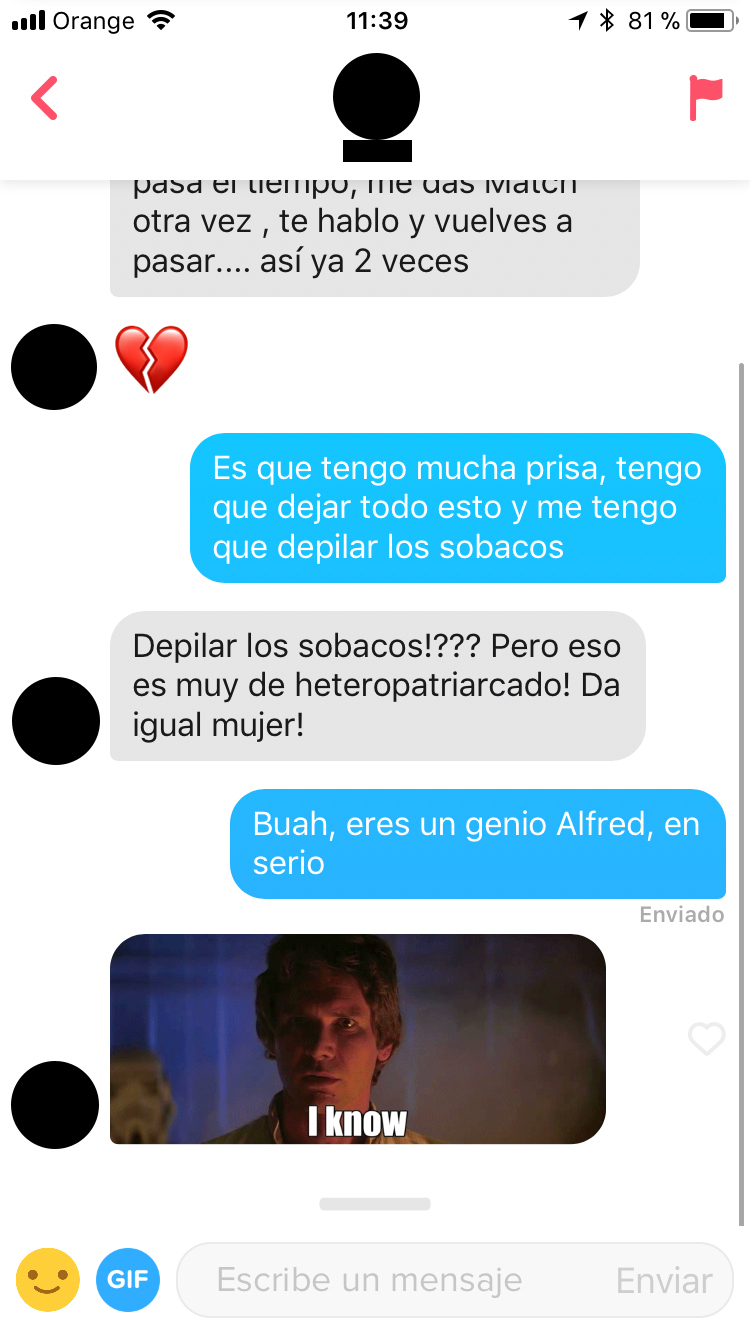Open the GIF search button
750x1334 pixels.
coord(128,1279)
